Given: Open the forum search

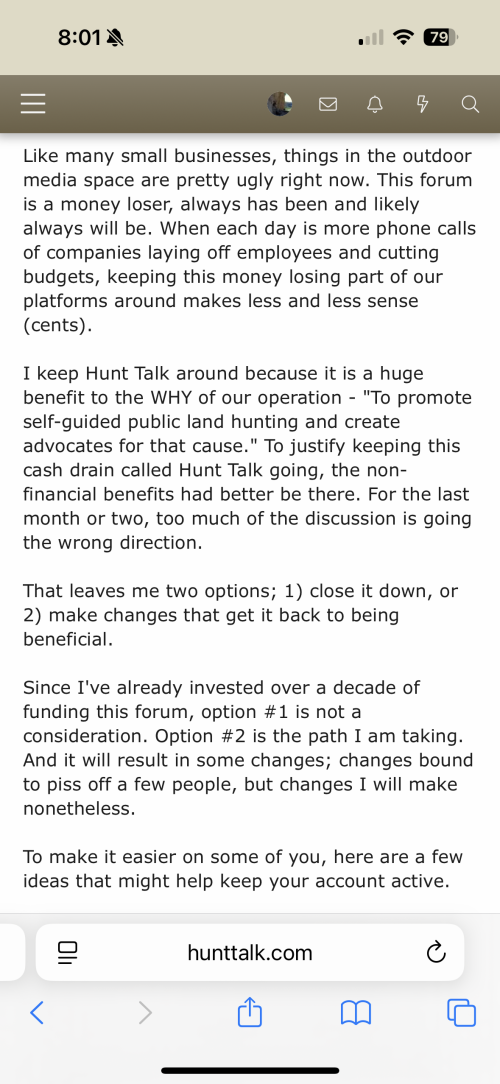Looking at the screenshot, I should (470, 104).
